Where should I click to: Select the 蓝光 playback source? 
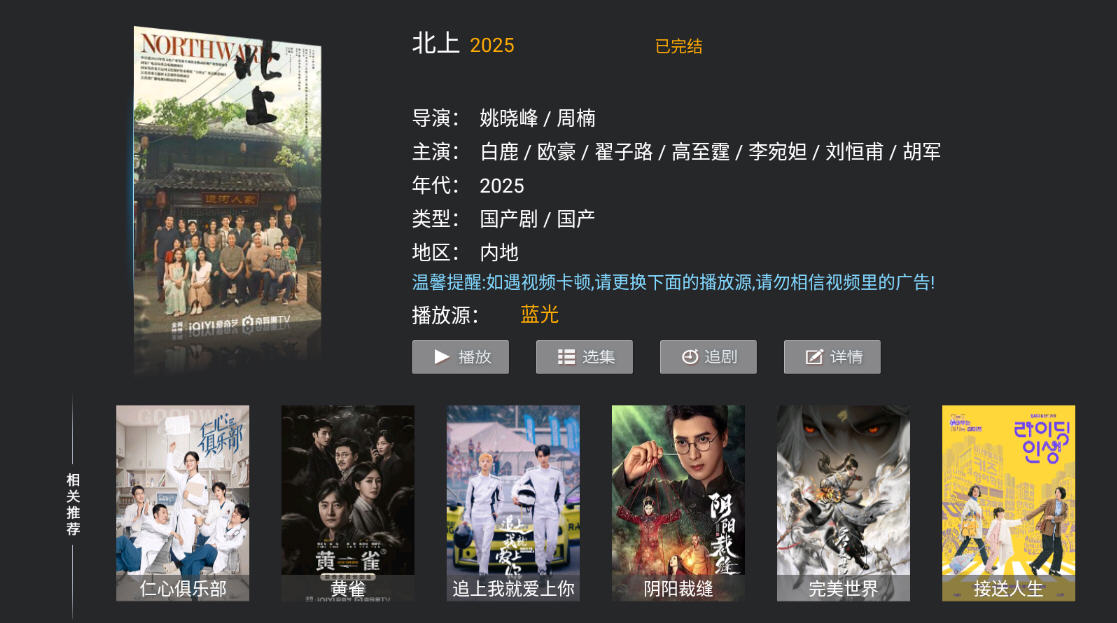point(539,315)
